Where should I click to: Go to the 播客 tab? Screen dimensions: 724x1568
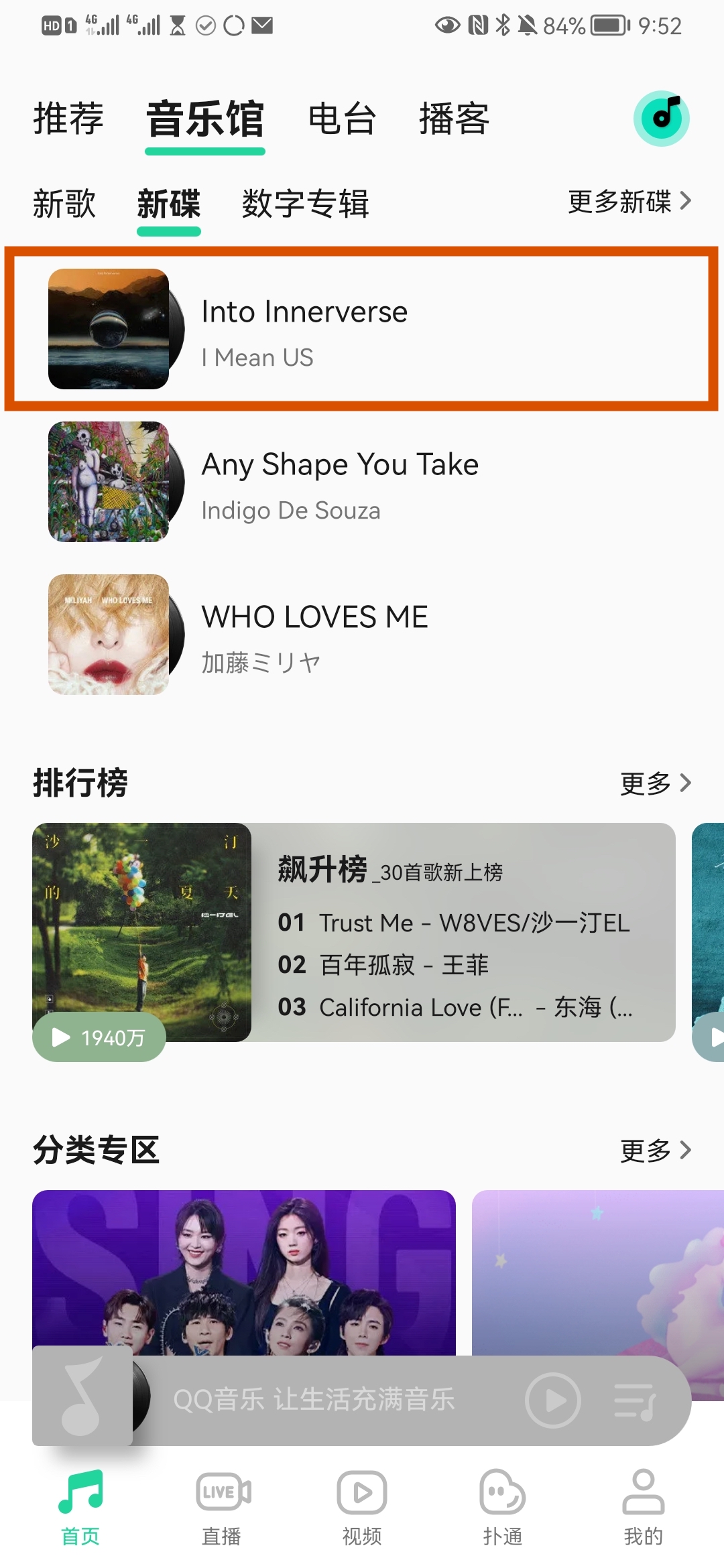[454, 119]
